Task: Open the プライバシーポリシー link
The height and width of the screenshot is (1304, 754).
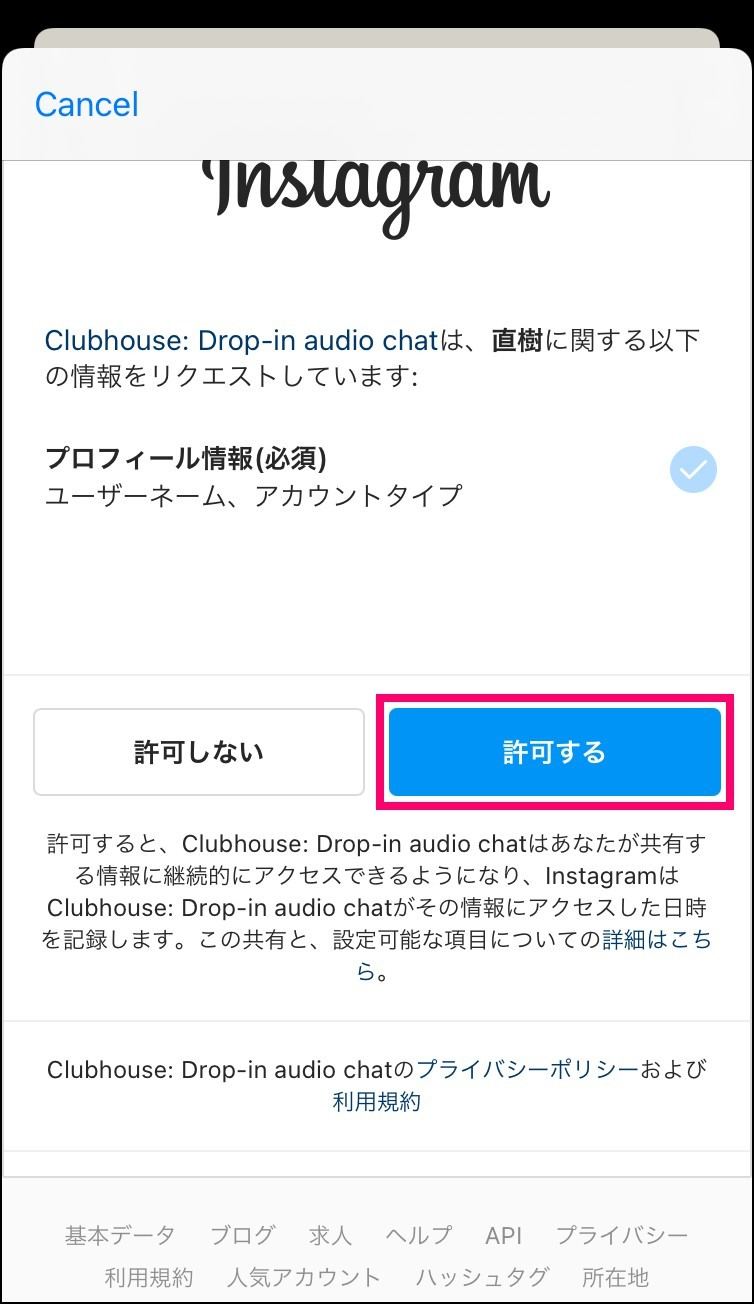Action: click(527, 1069)
